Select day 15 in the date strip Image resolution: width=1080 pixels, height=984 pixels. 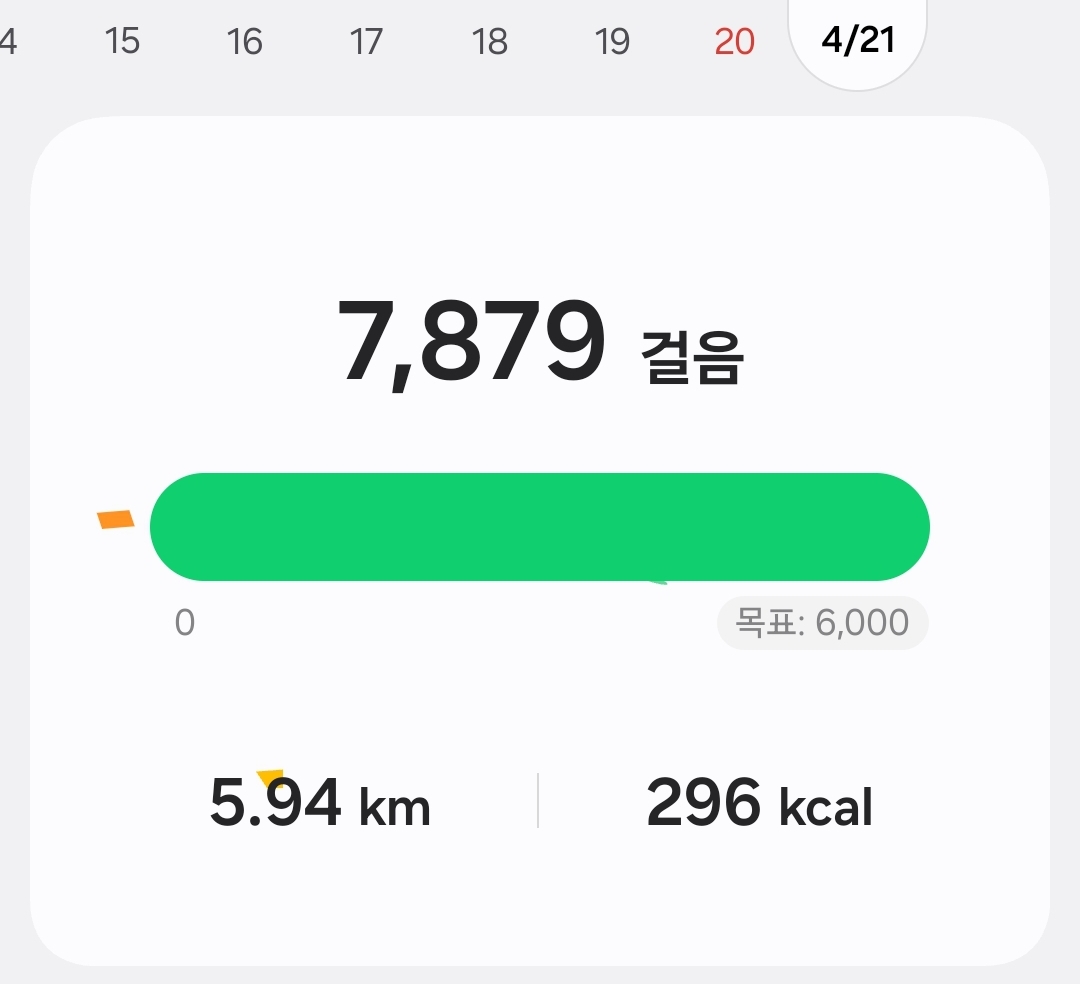[x=122, y=42]
